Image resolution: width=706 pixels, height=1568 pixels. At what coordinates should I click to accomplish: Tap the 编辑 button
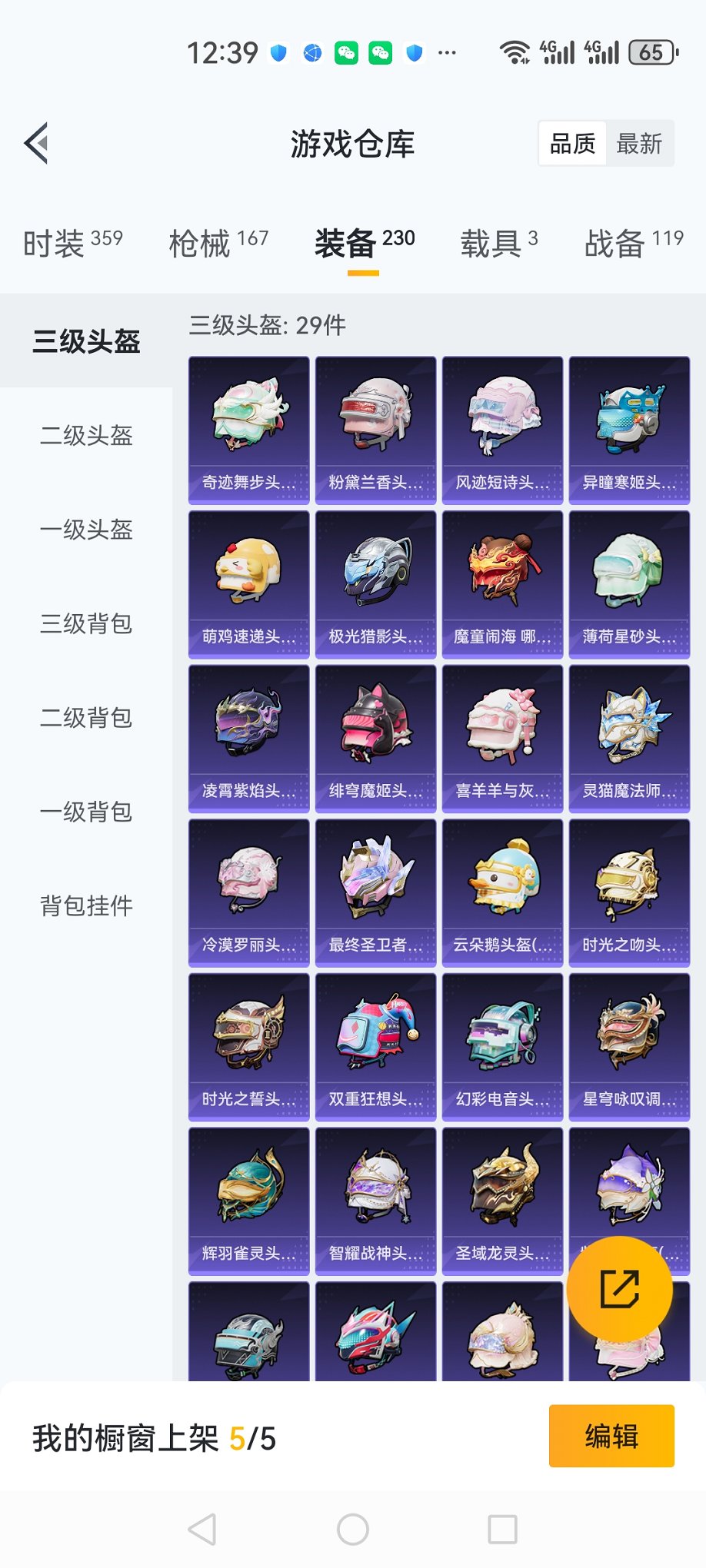pyautogui.click(x=611, y=1436)
